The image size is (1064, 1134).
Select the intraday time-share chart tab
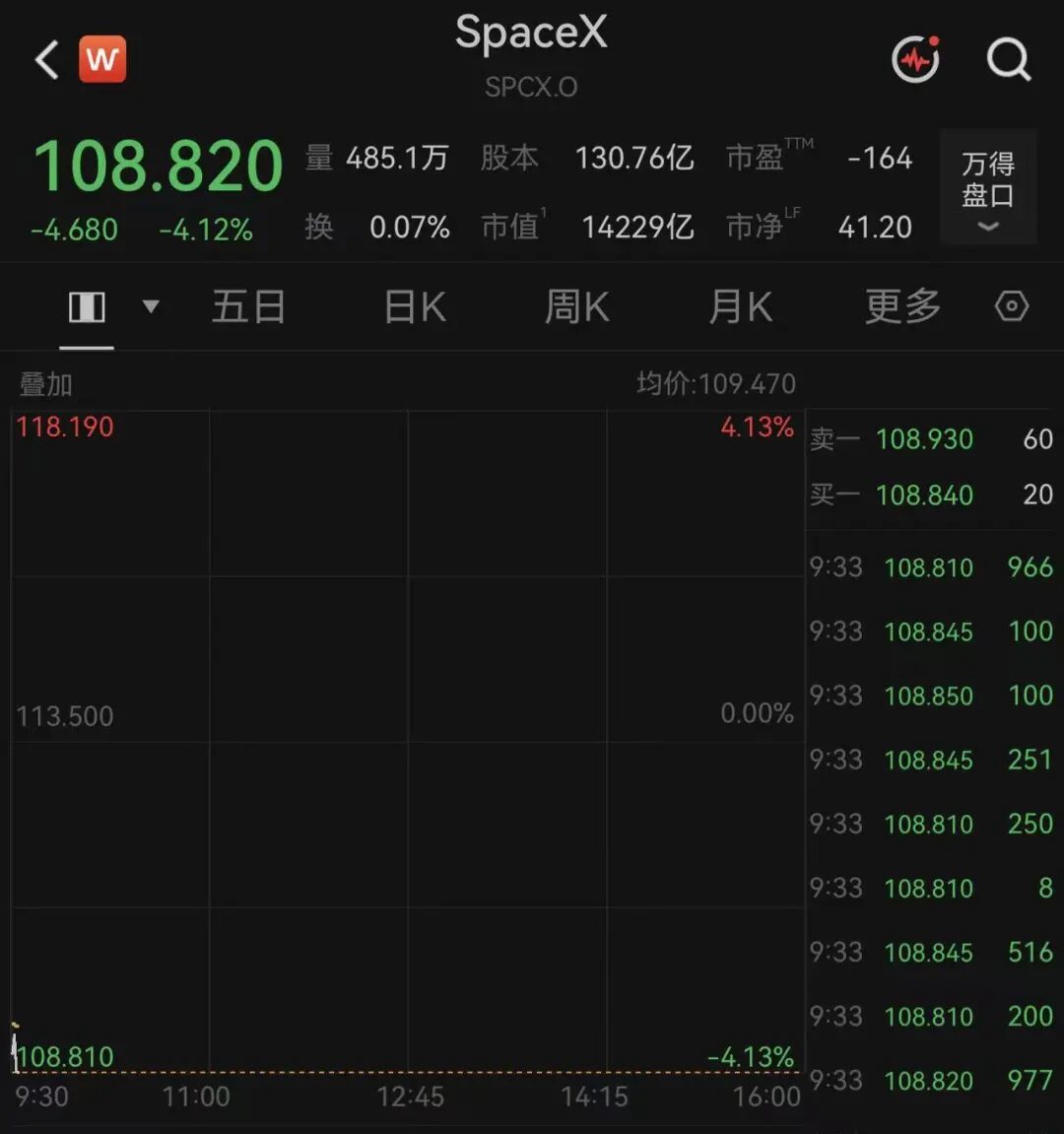[x=87, y=307]
